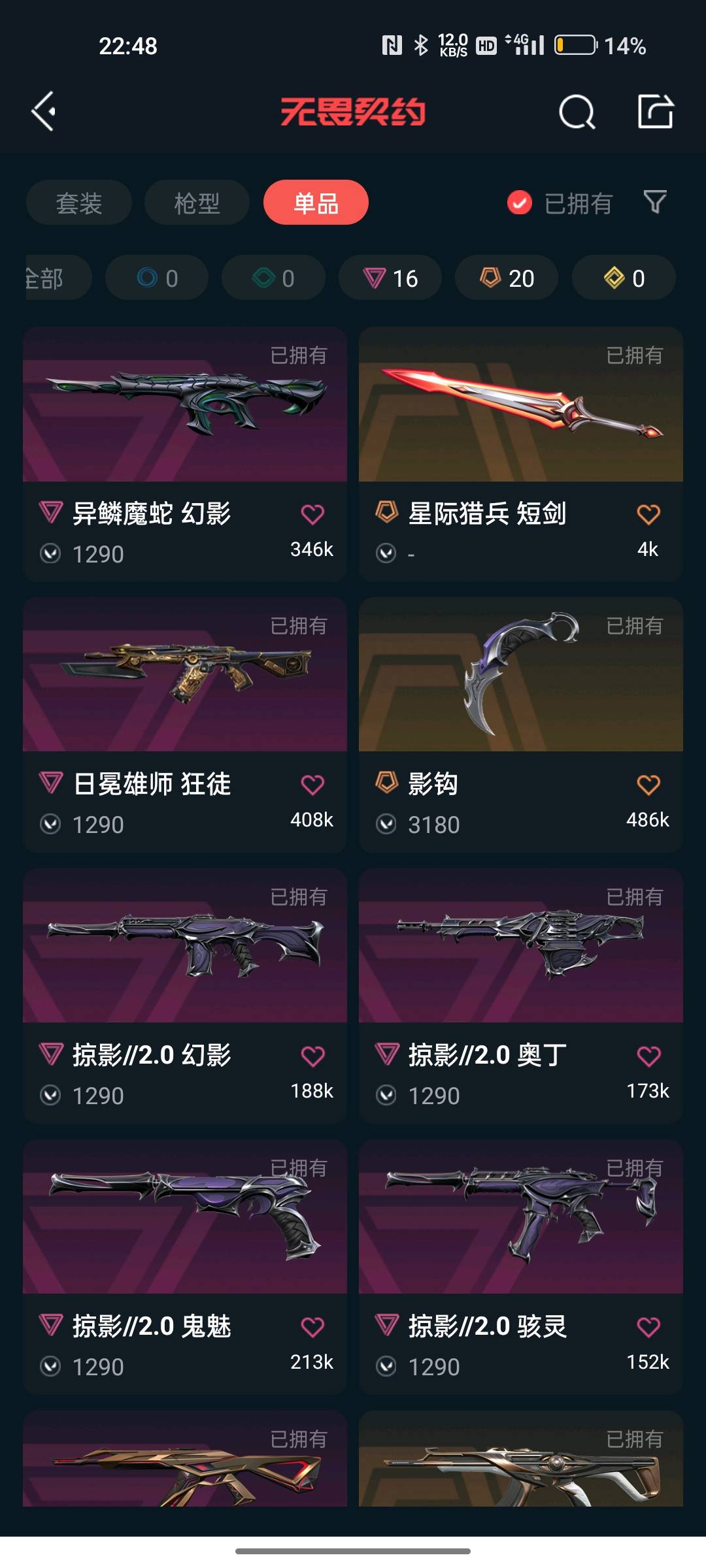Like the 日冕雄师 狂徒 skin
Viewport: 706px width, 1568px height.
point(312,785)
